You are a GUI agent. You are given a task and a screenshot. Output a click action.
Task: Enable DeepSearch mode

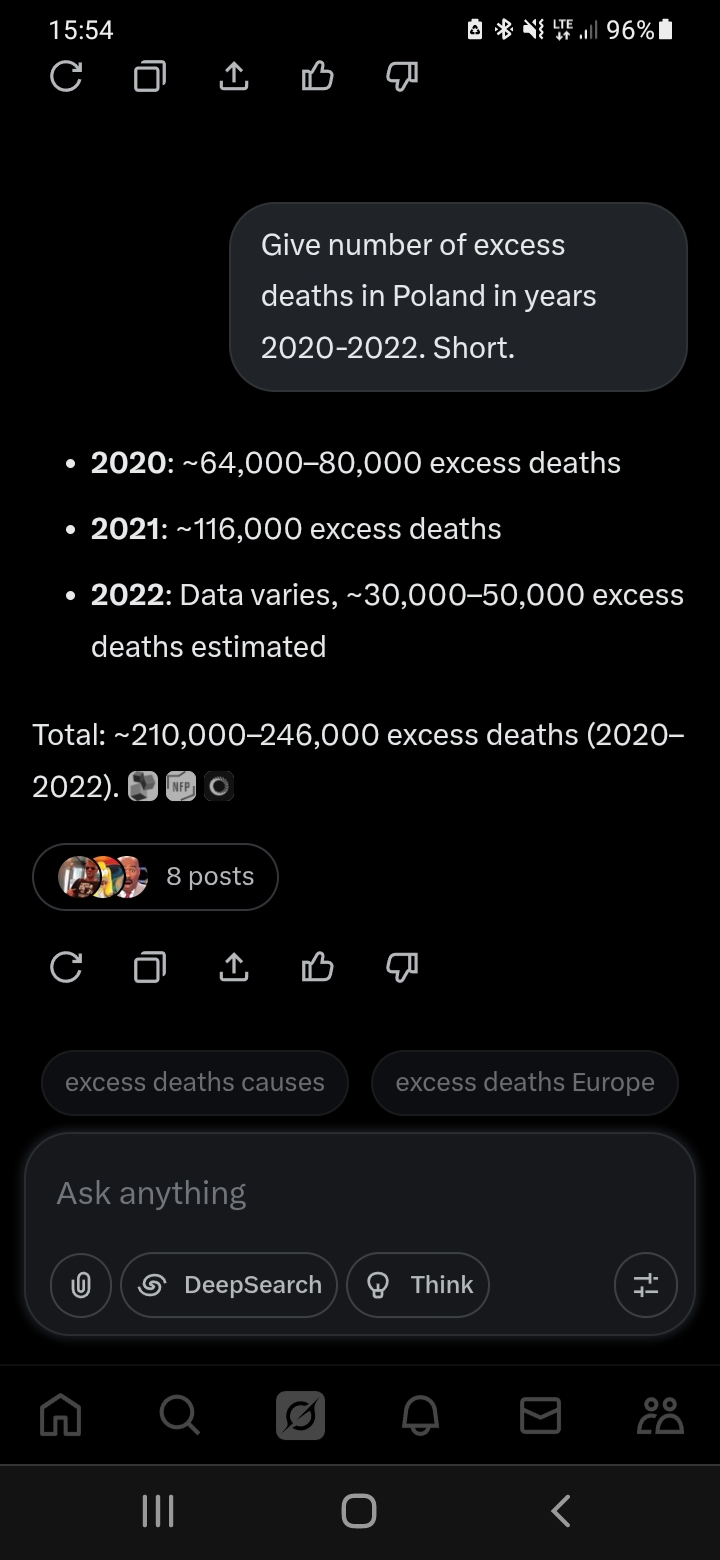click(x=229, y=1285)
